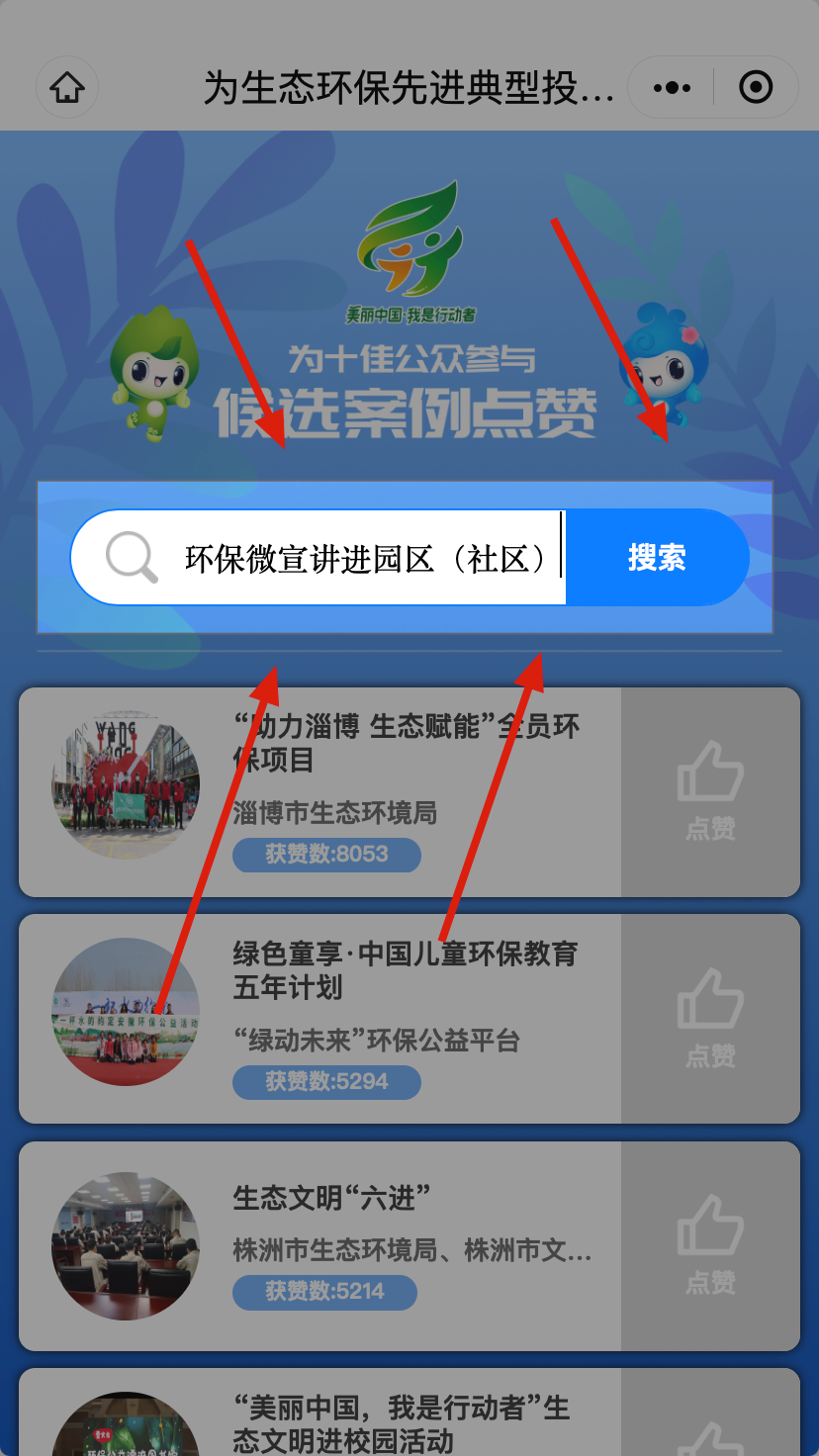Like the “绿动未来”环保公益平台 entry
This screenshot has width=819, height=1456.
[x=710, y=1019]
